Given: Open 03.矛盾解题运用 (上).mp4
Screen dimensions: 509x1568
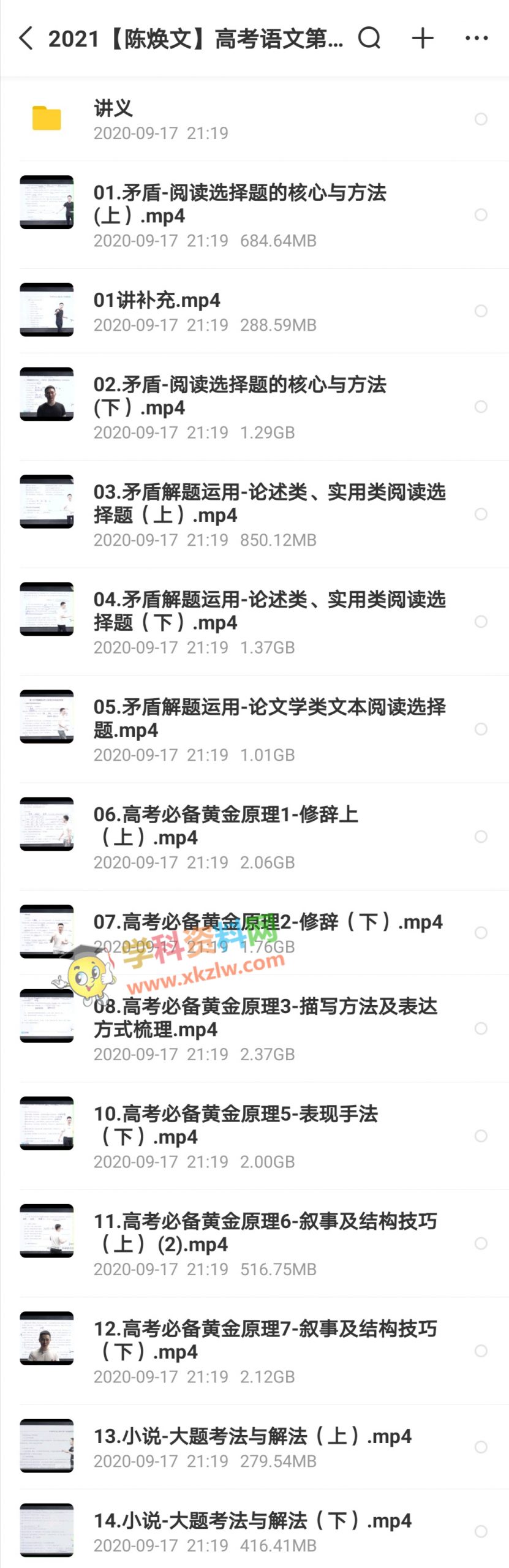Looking at the screenshot, I should pos(270,503).
